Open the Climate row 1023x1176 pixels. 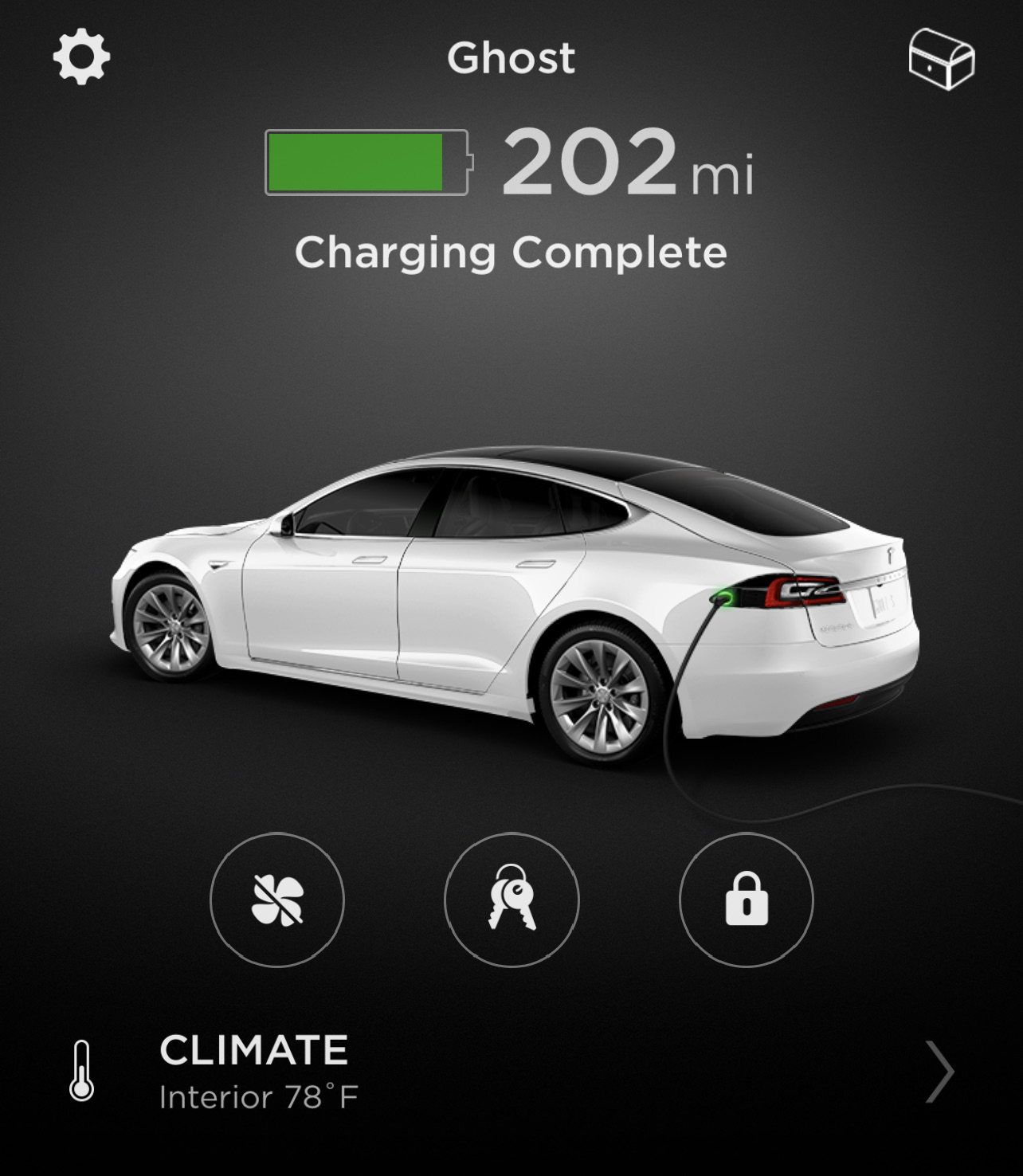tap(510, 1072)
